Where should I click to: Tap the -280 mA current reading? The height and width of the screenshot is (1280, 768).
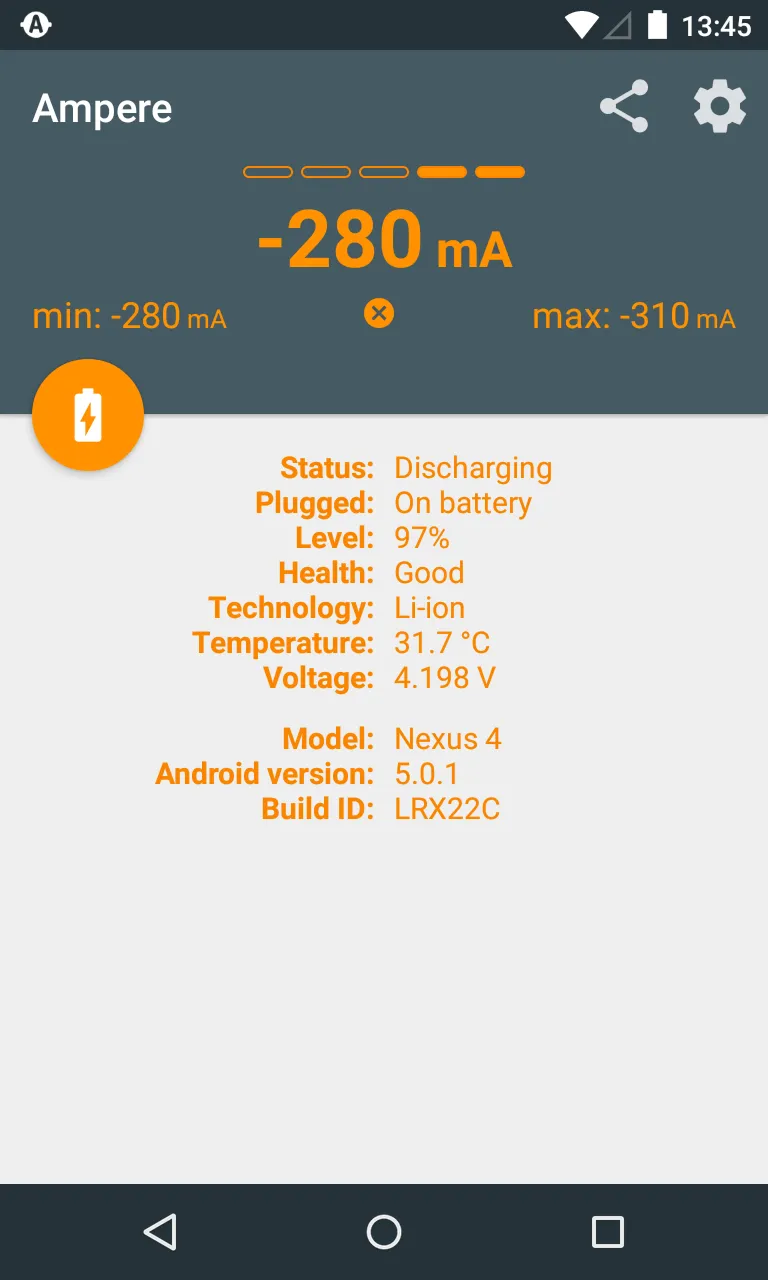coord(384,238)
